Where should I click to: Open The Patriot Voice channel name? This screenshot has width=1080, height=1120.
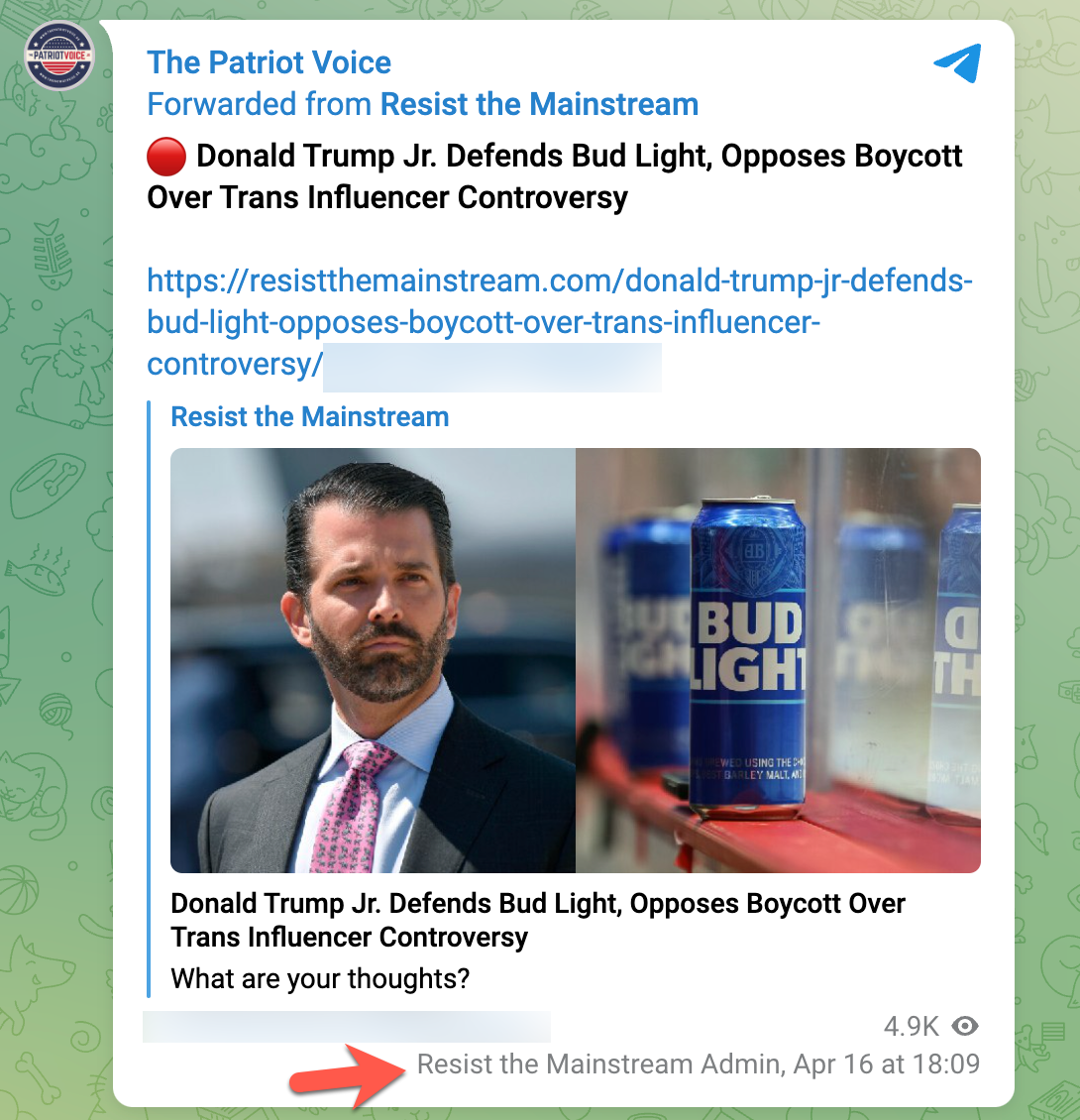click(x=269, y=62)
